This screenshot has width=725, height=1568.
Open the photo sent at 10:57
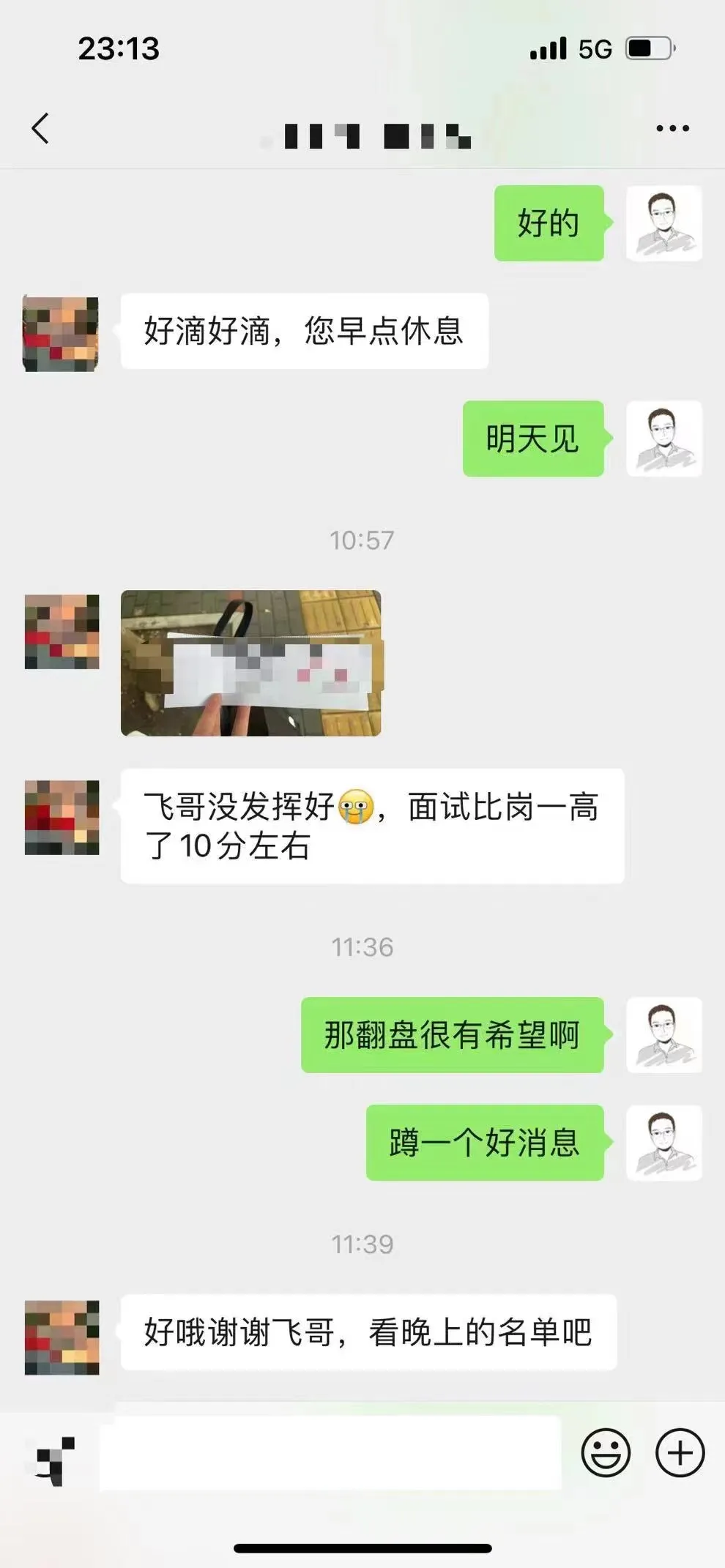point(250,662)
